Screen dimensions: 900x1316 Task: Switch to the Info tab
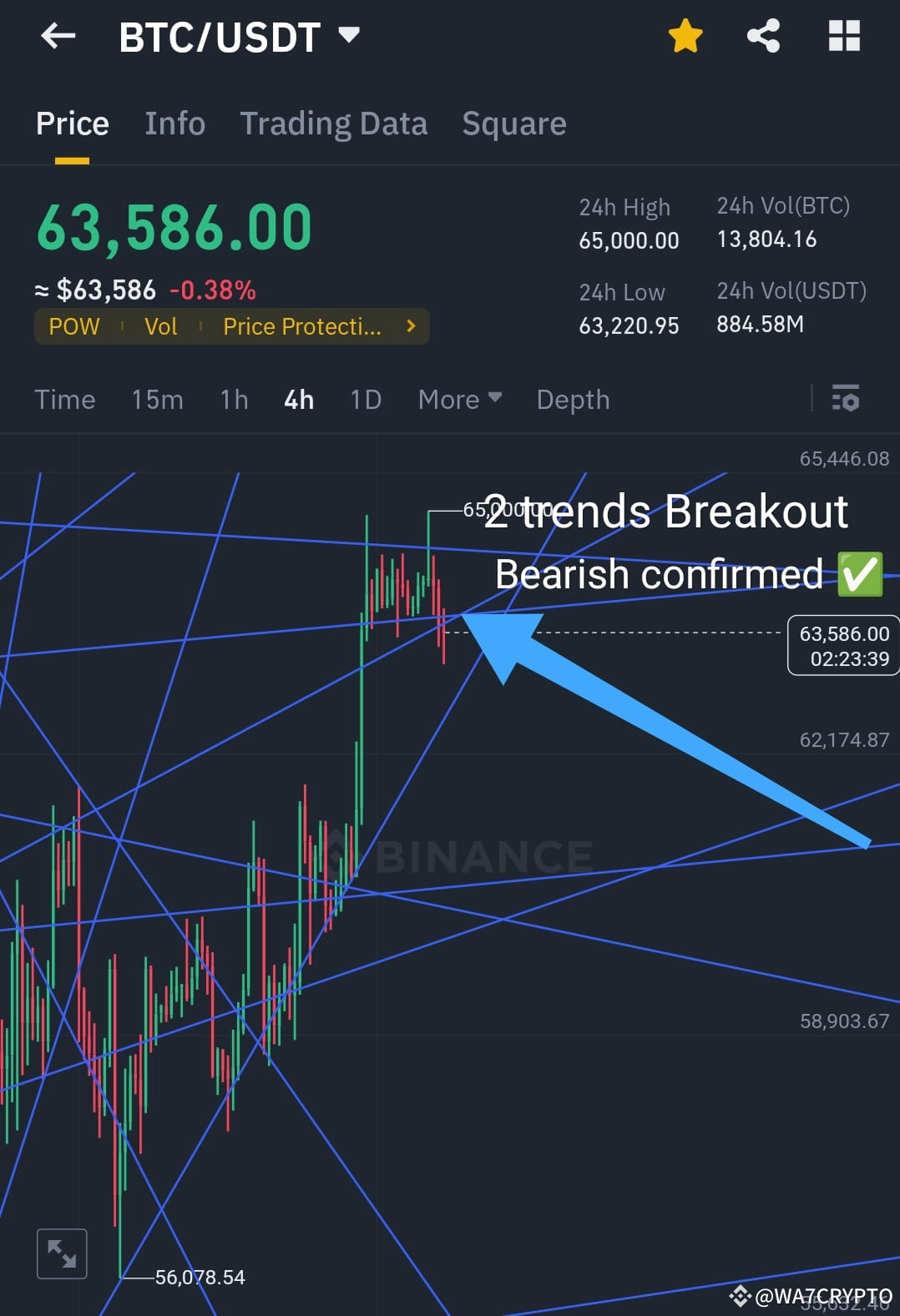174,123
